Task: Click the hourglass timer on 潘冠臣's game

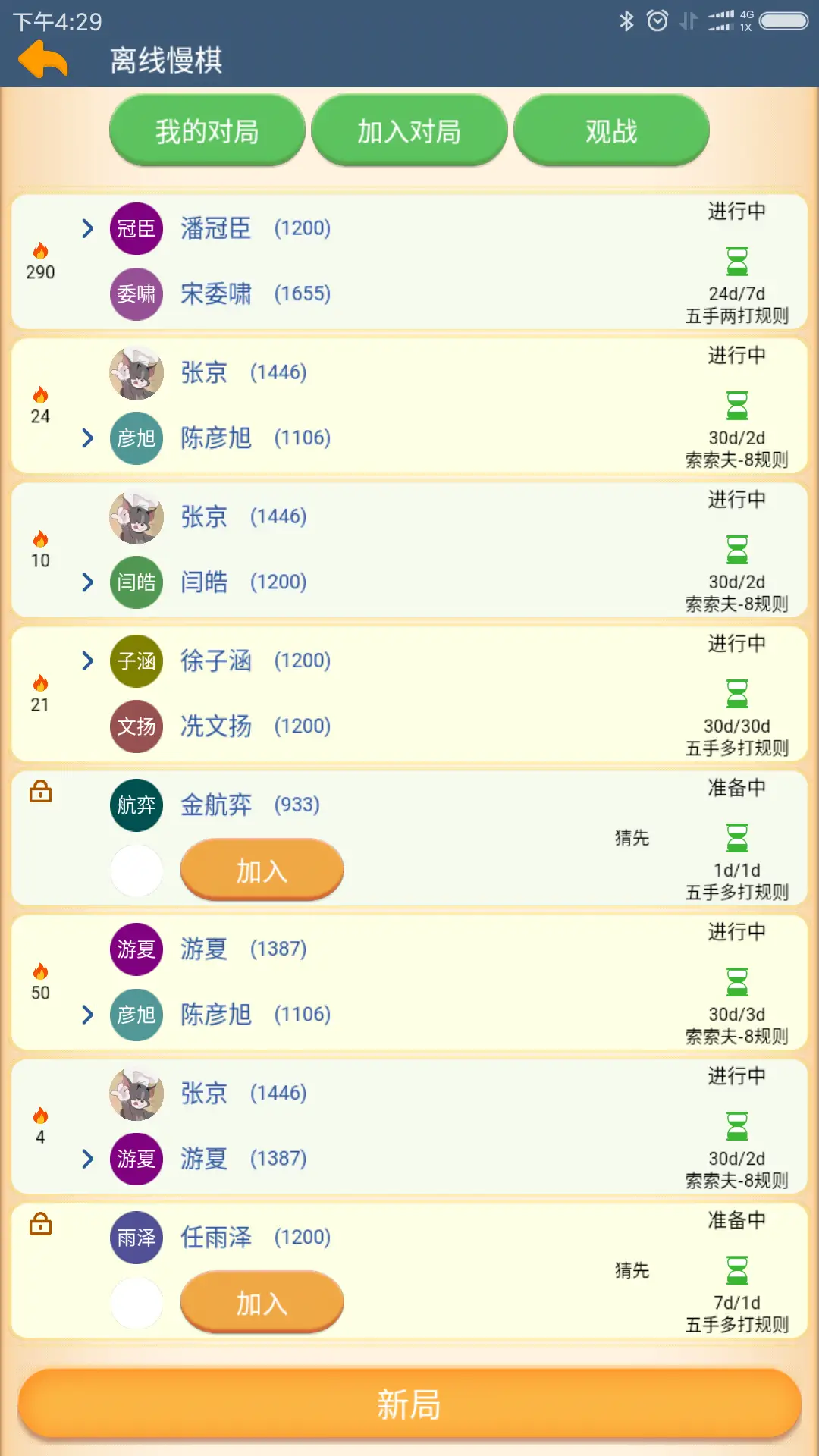Action: [x=736, y=262]
